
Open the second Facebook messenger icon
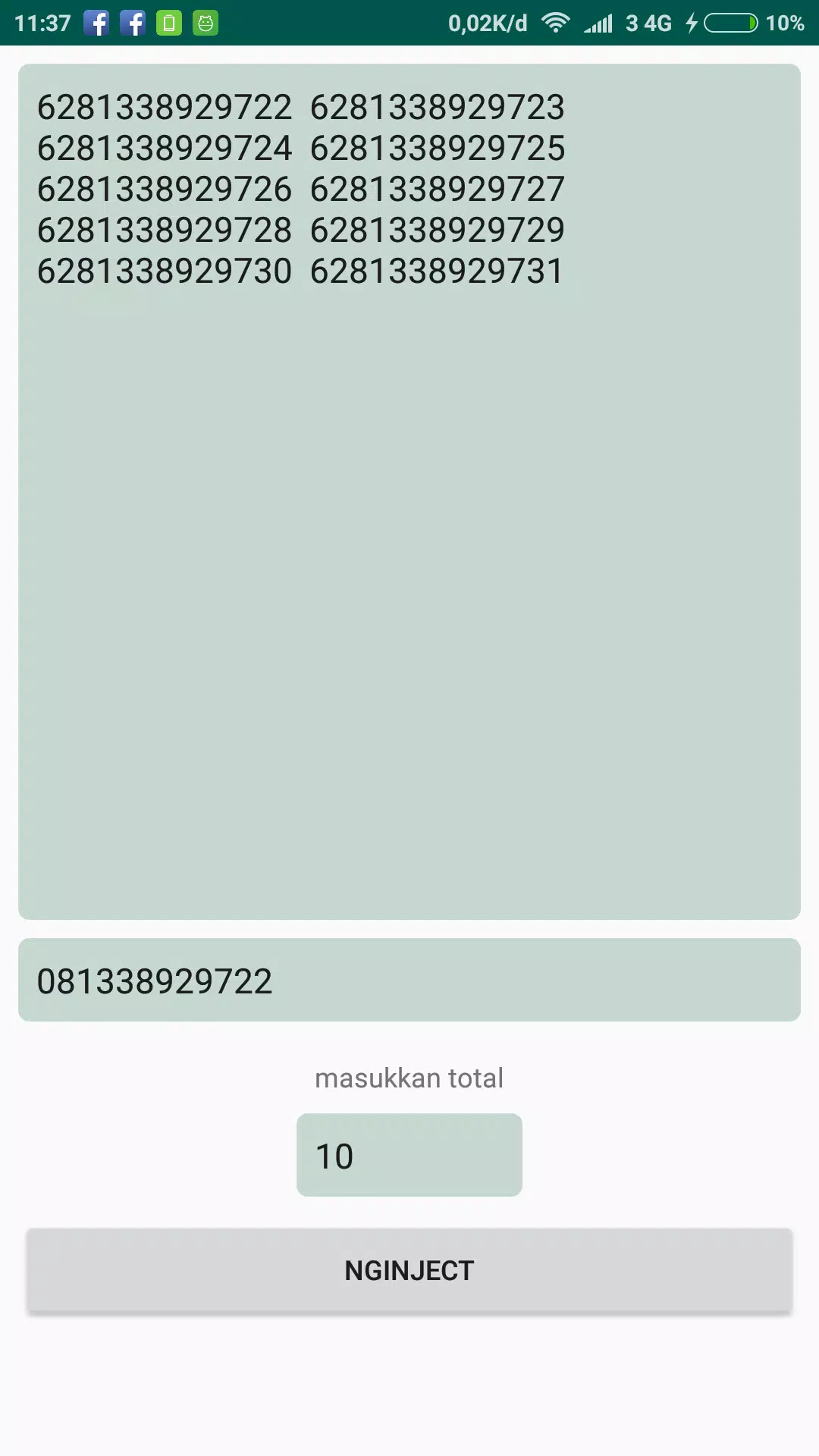pyautogui.click(x=133, y=23)
